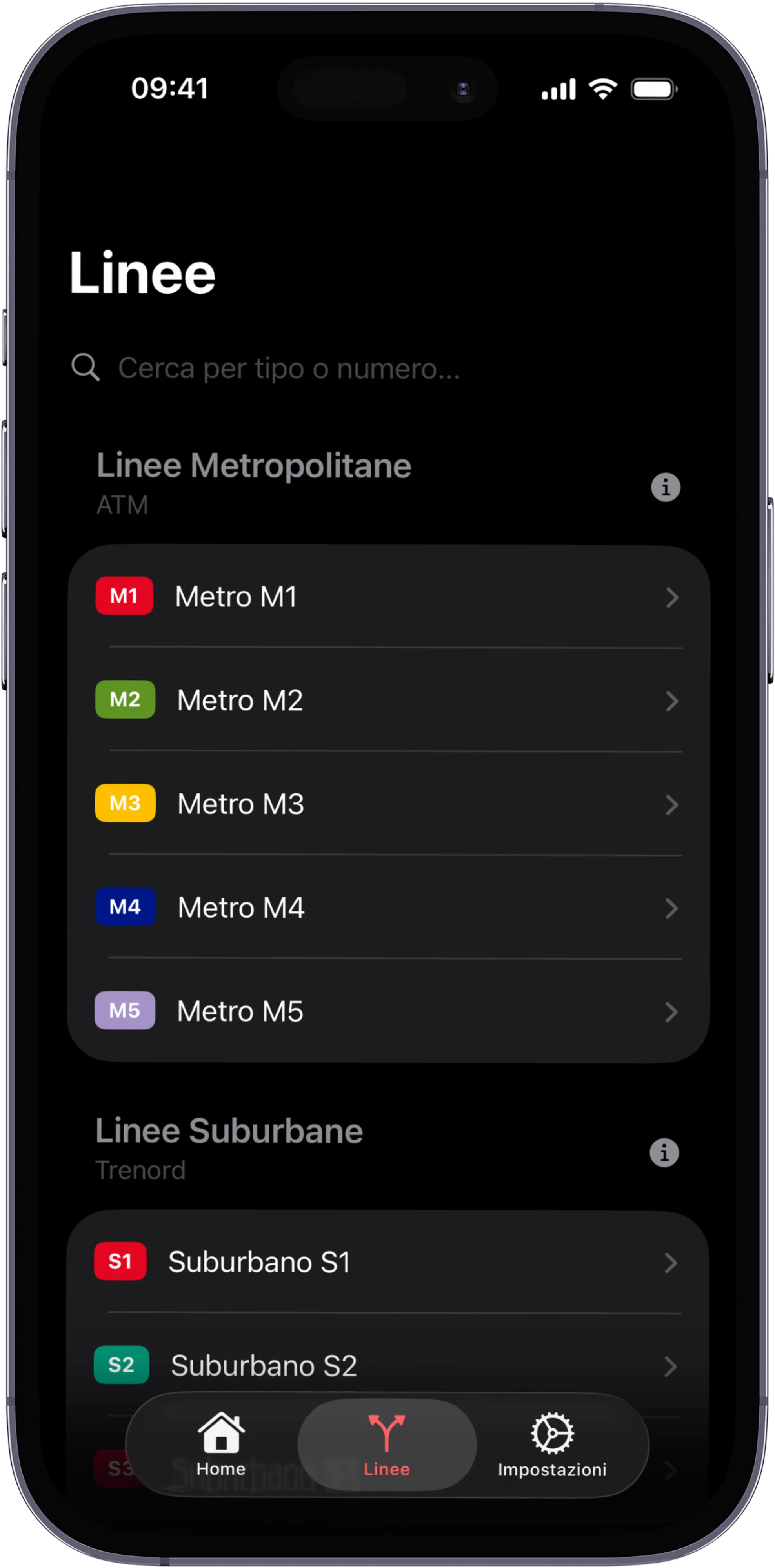Image resolution: width=775 pixels, height=1568 pixels.
Task: View the Metro M3 line
Action: coord(388,804)
